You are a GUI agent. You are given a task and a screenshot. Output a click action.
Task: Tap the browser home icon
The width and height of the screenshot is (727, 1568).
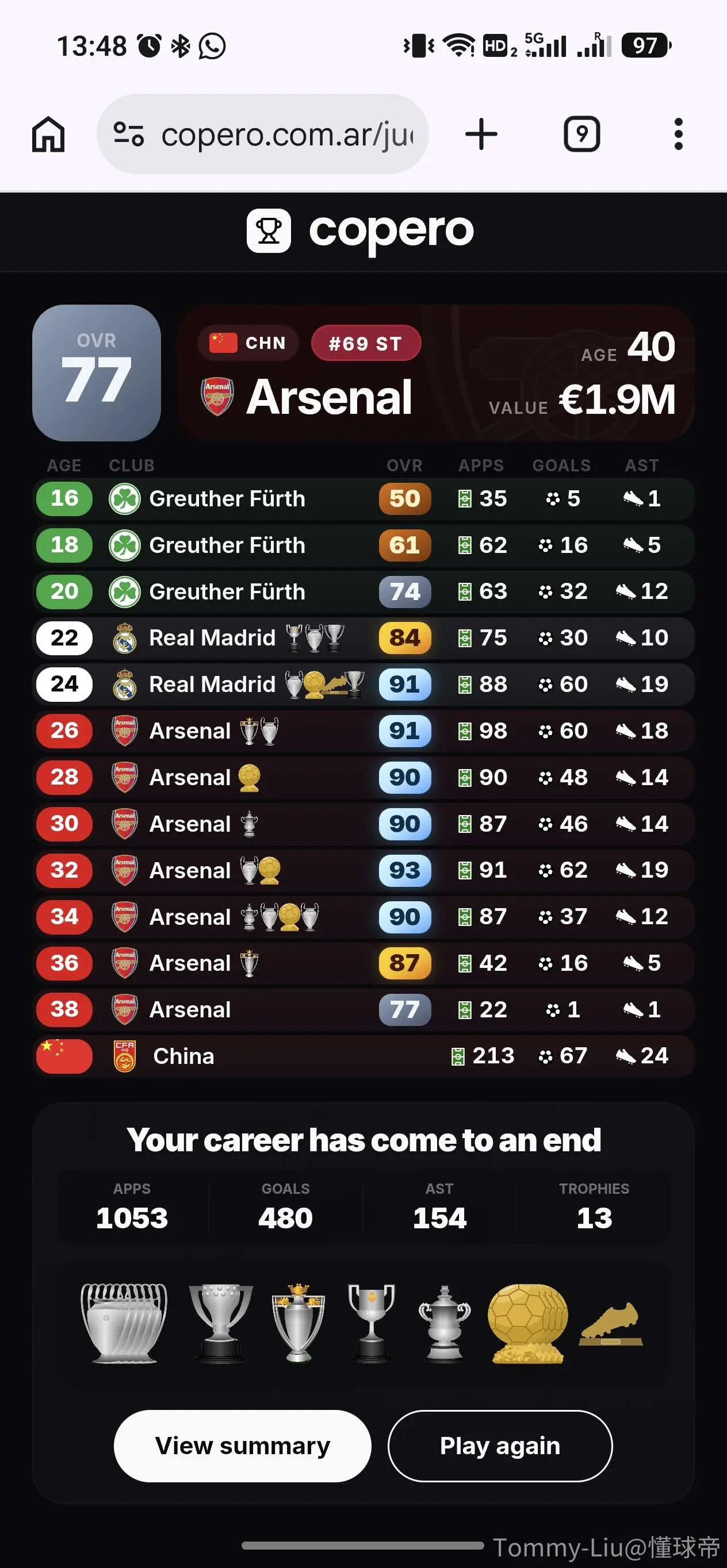point(48,134)
